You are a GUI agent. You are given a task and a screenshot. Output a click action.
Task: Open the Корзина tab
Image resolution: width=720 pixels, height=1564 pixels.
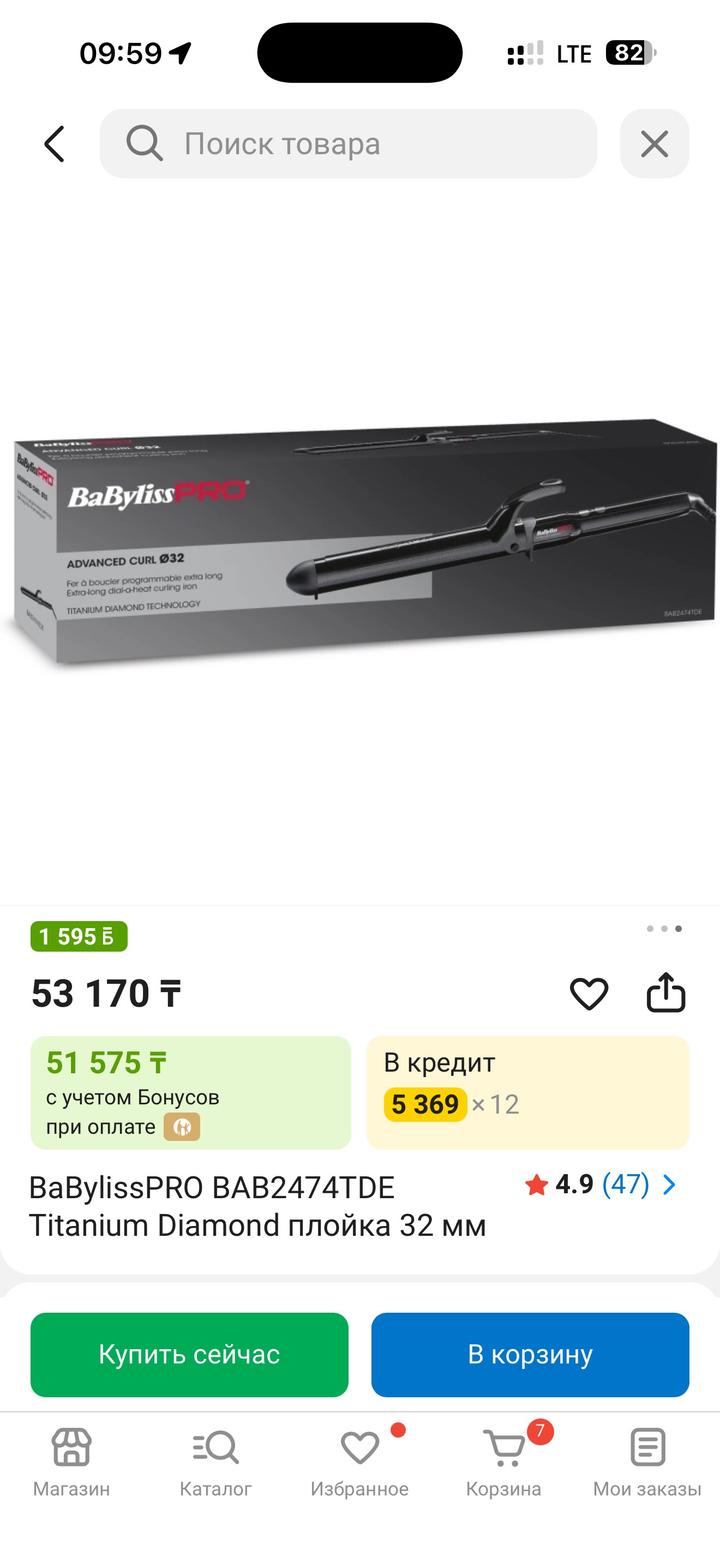coord(503,1461)
